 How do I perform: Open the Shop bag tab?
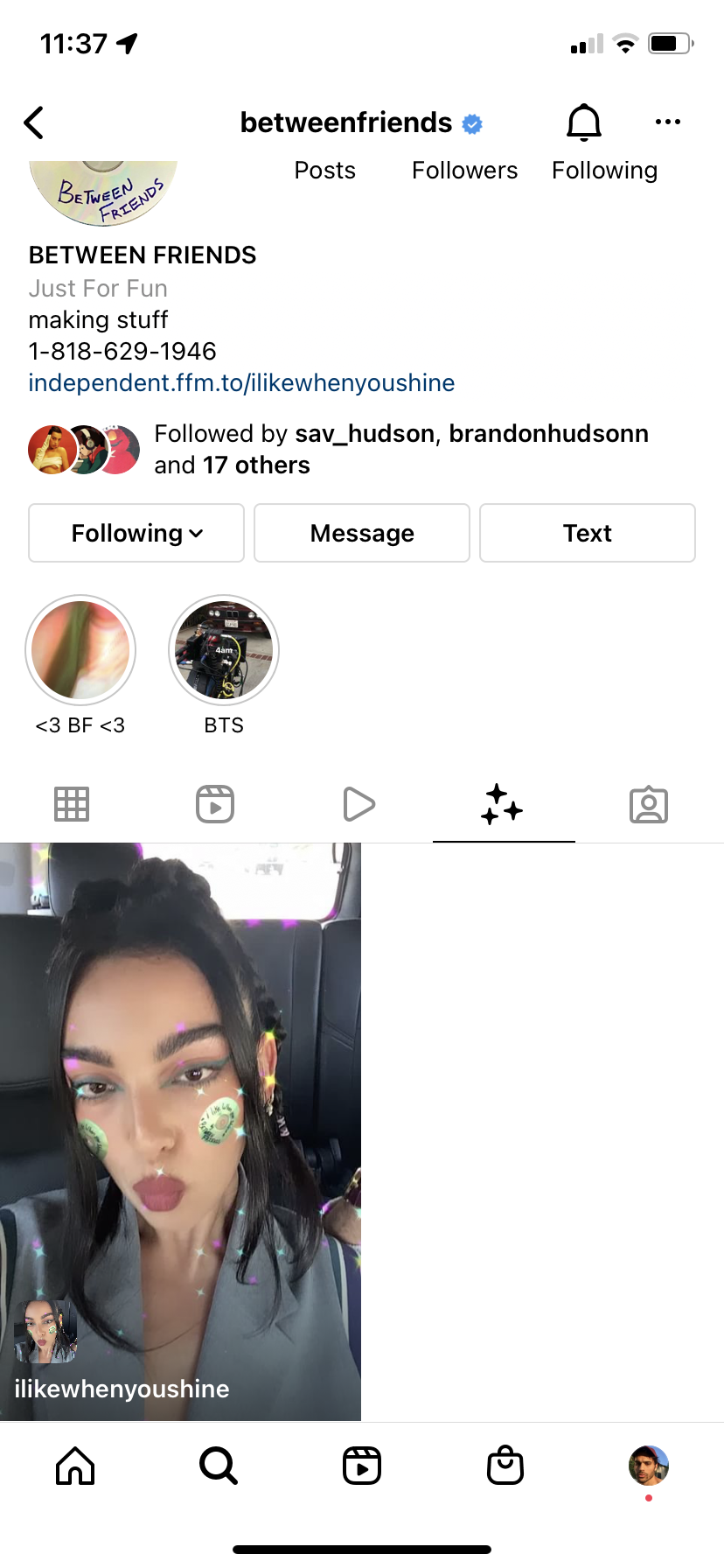[x=505, y=1466]
